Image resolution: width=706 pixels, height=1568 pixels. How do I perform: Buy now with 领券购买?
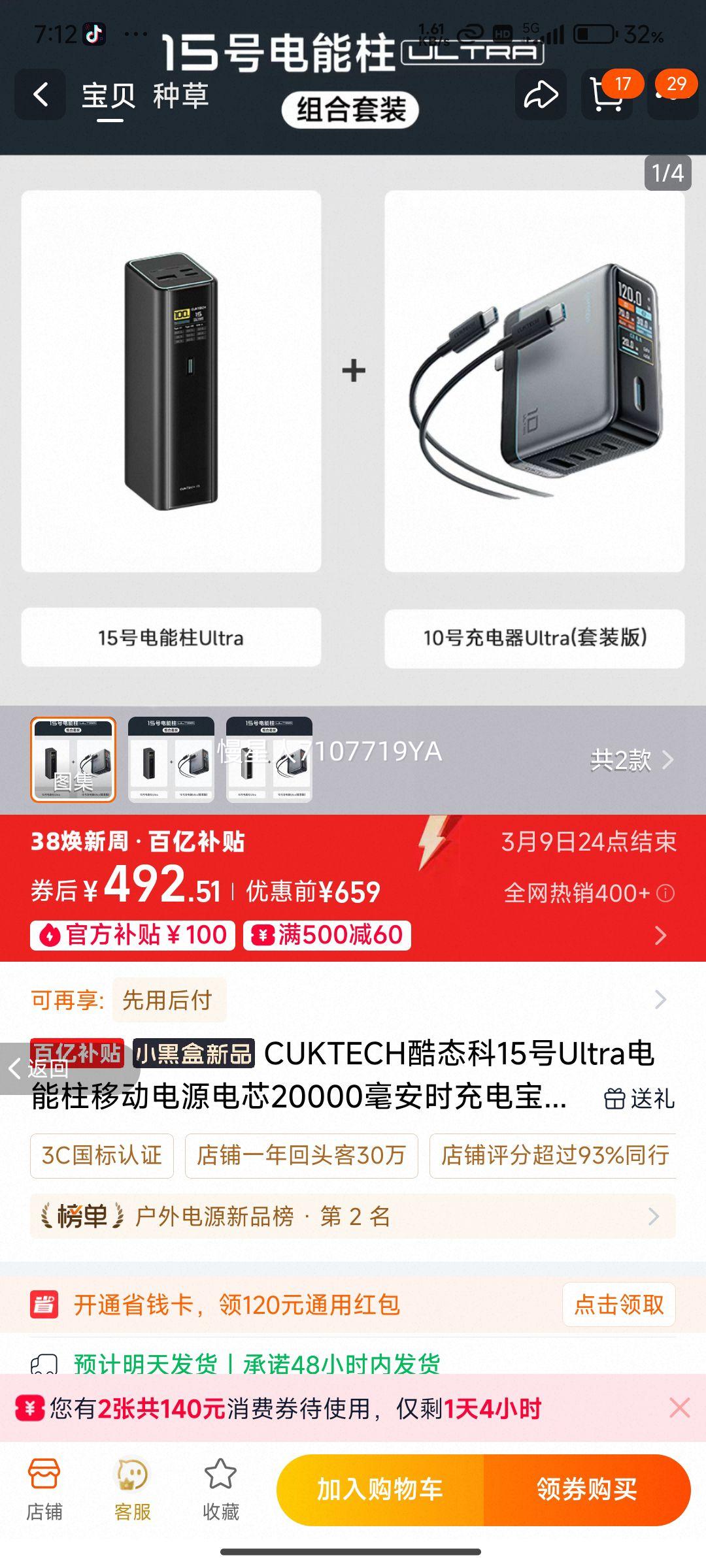(x=586, y=1490)
